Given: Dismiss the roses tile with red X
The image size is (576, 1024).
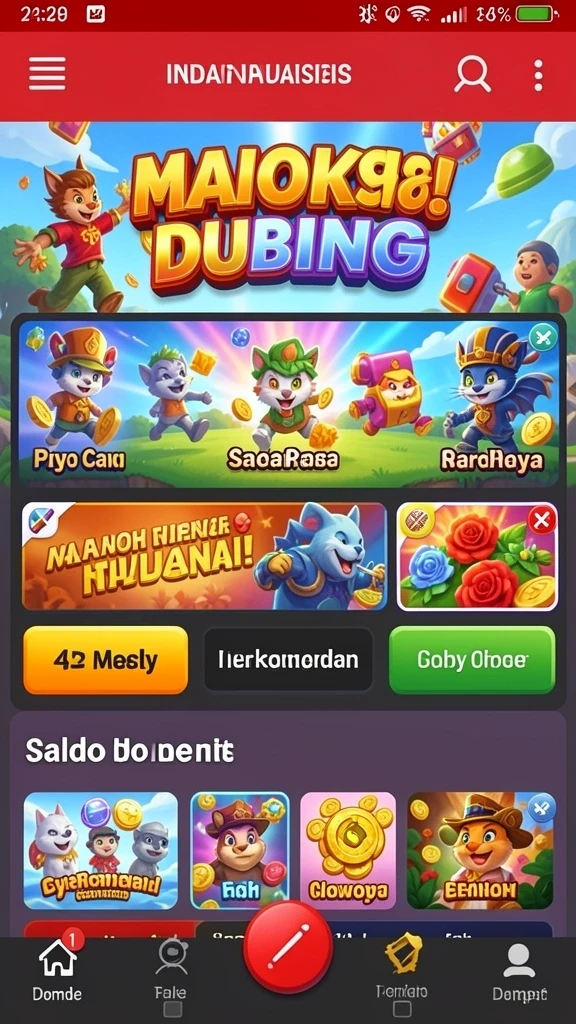Looking at the screenshot, I should [x=542, y=520].
